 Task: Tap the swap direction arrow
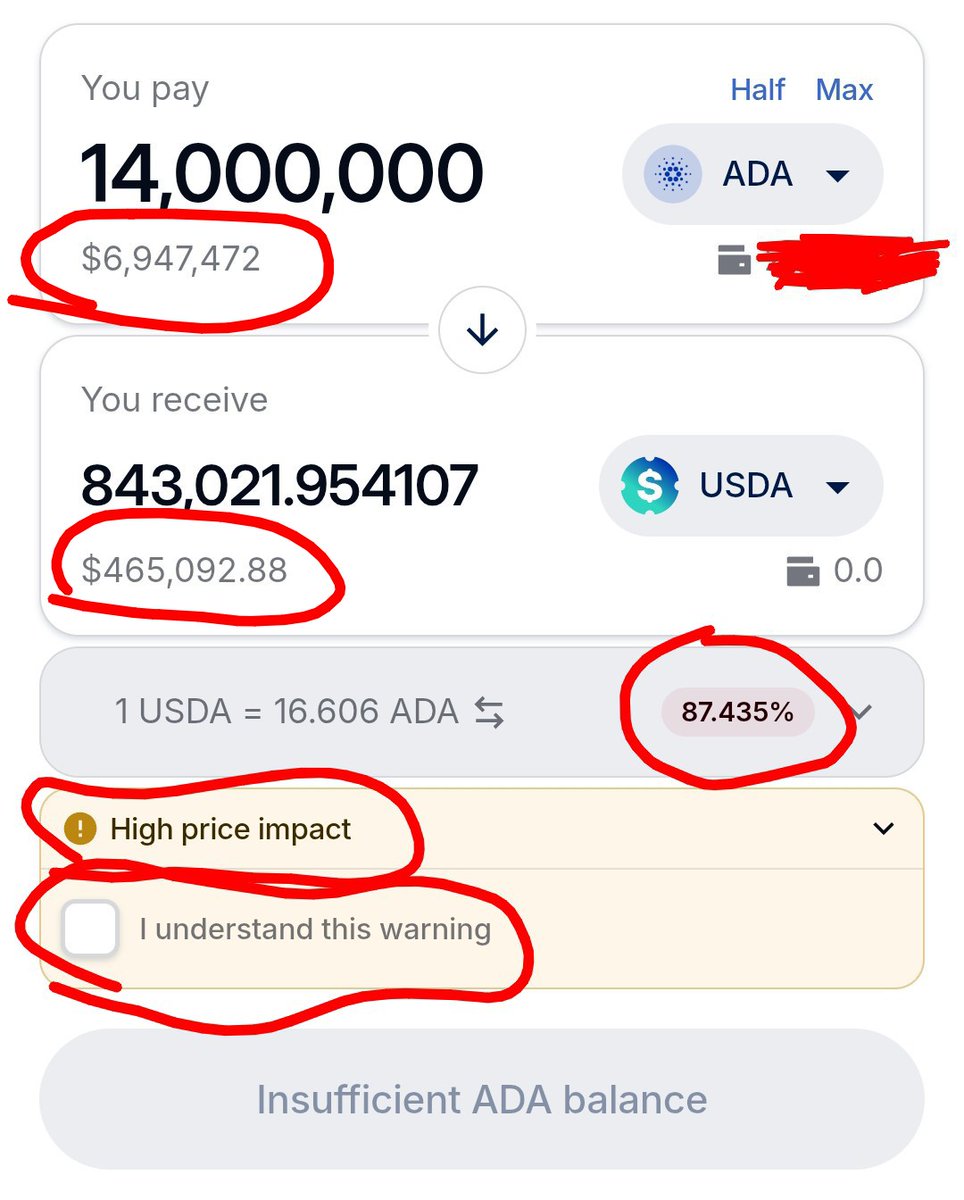pos(482,330)
